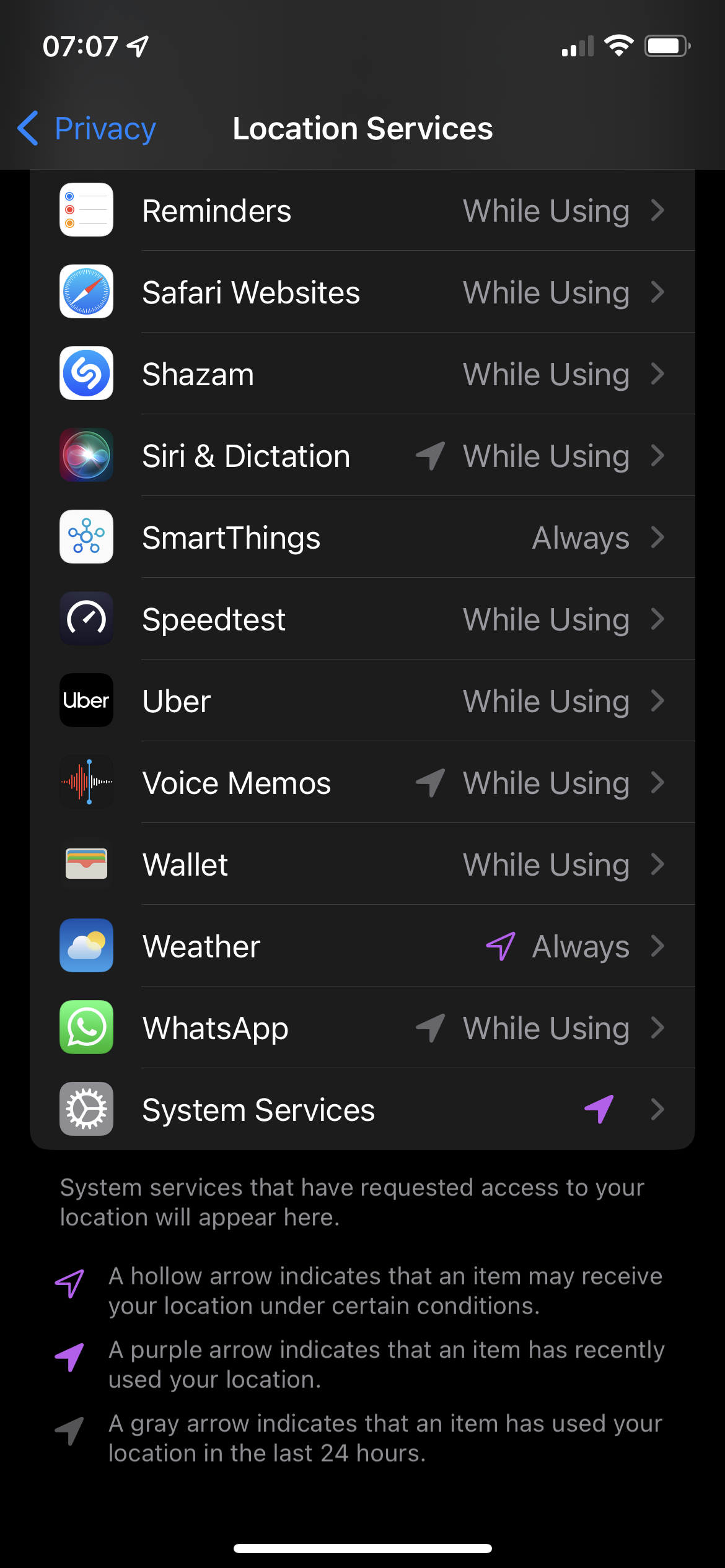Change SmartThings location permission
The width and height of the screenshot is (725, 1568).
[362, 538]
